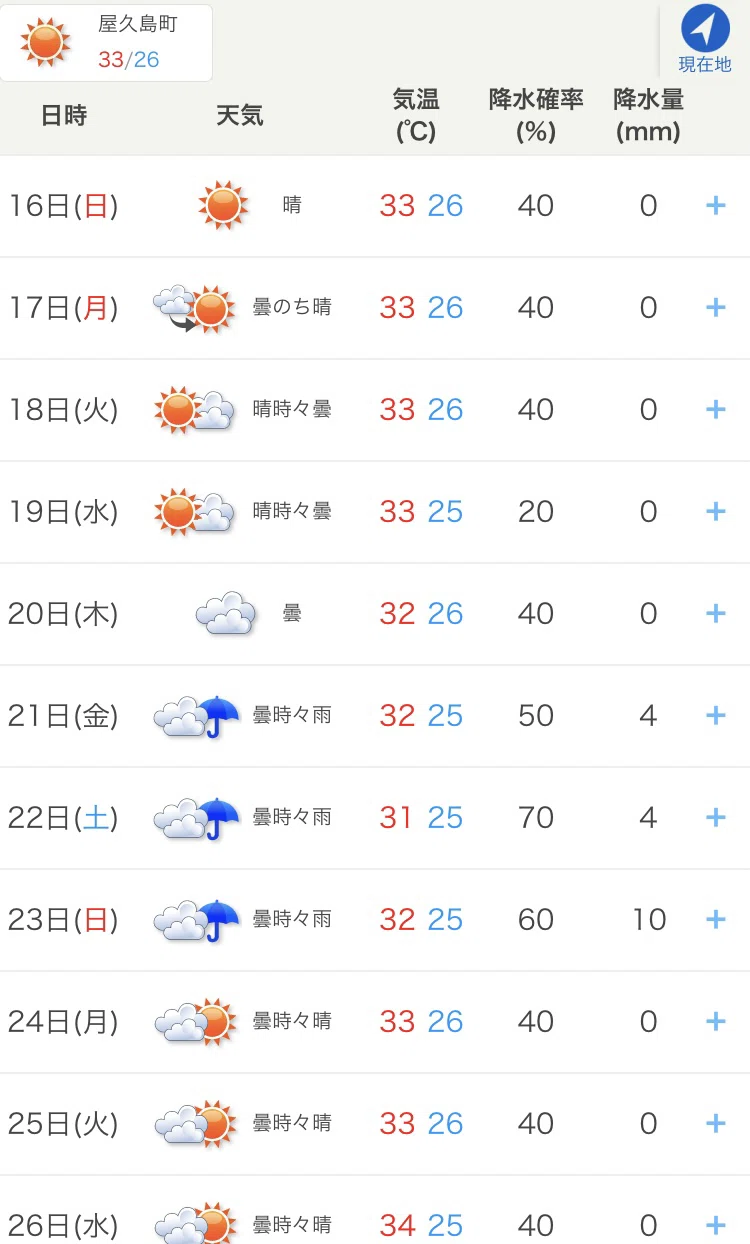This screenshot has width=750, height=1244.
Task: Expand the plus on 19日(水)
Action: click(715, 511)
